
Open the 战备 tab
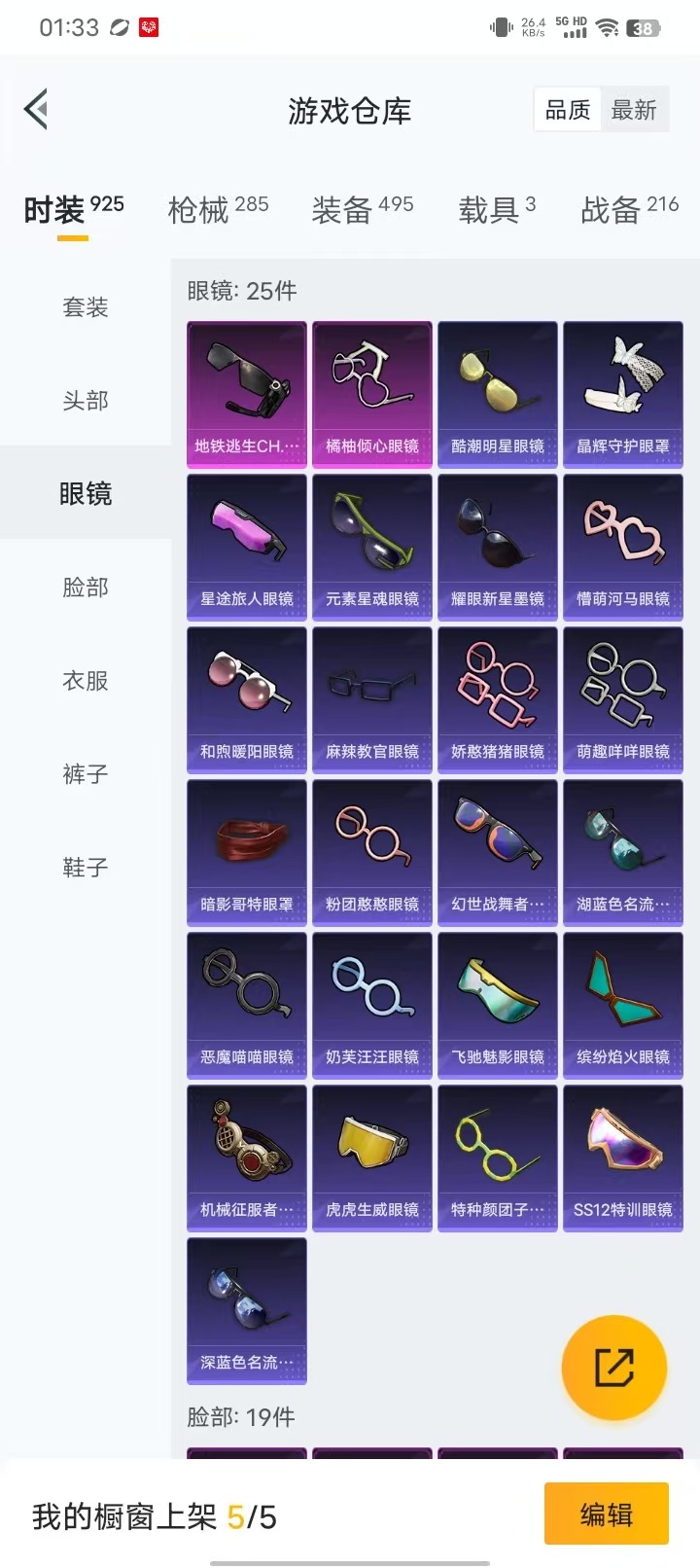click(629, 208)
